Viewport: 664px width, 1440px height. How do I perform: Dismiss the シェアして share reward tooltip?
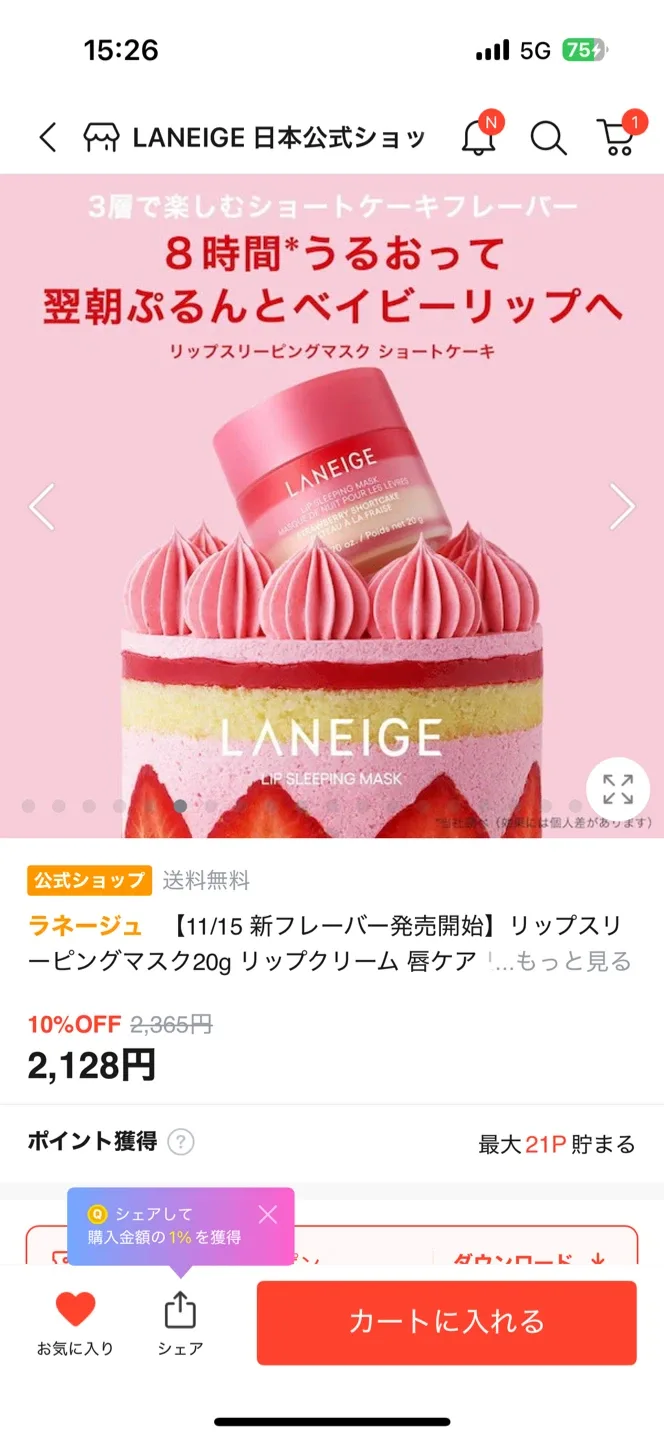pos(267,1215)
